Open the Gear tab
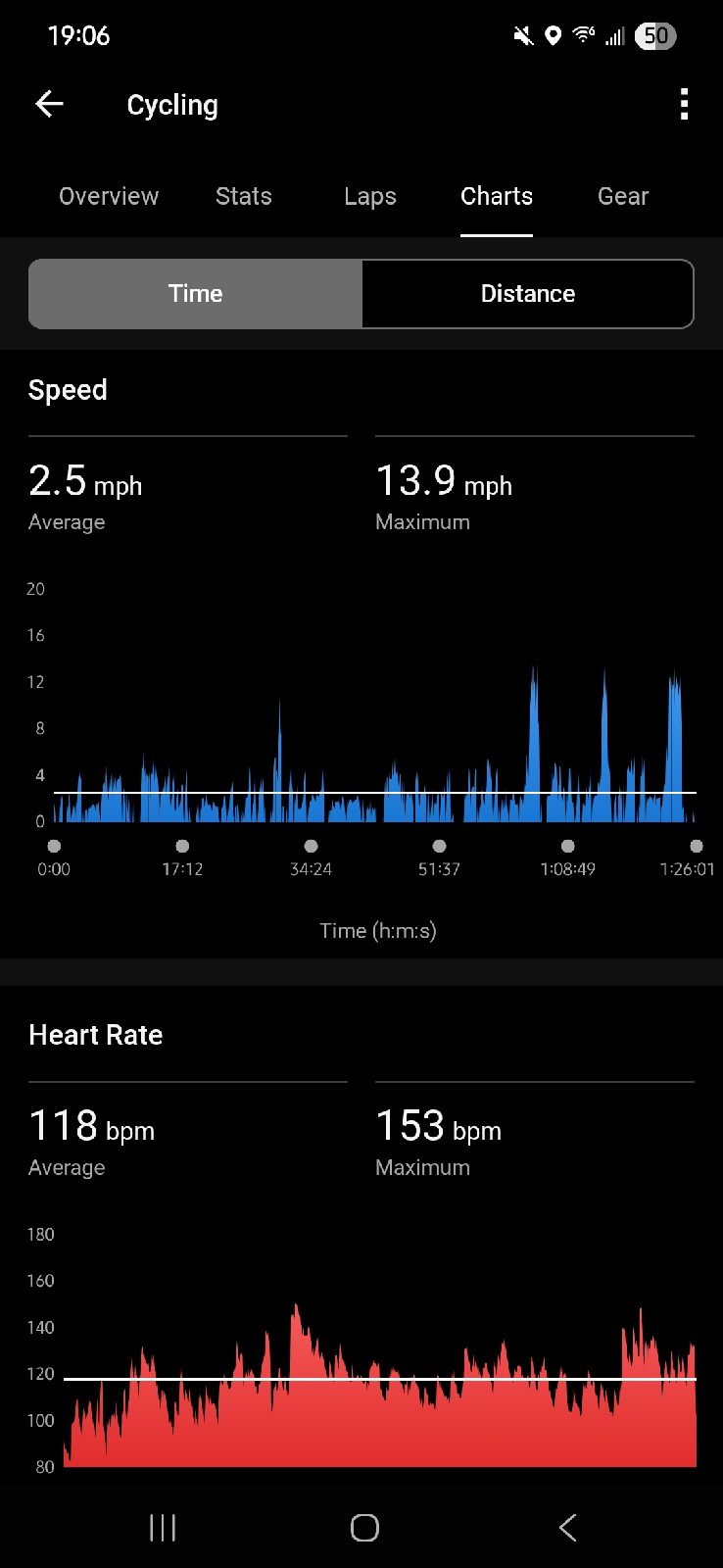 coord(623,196)
